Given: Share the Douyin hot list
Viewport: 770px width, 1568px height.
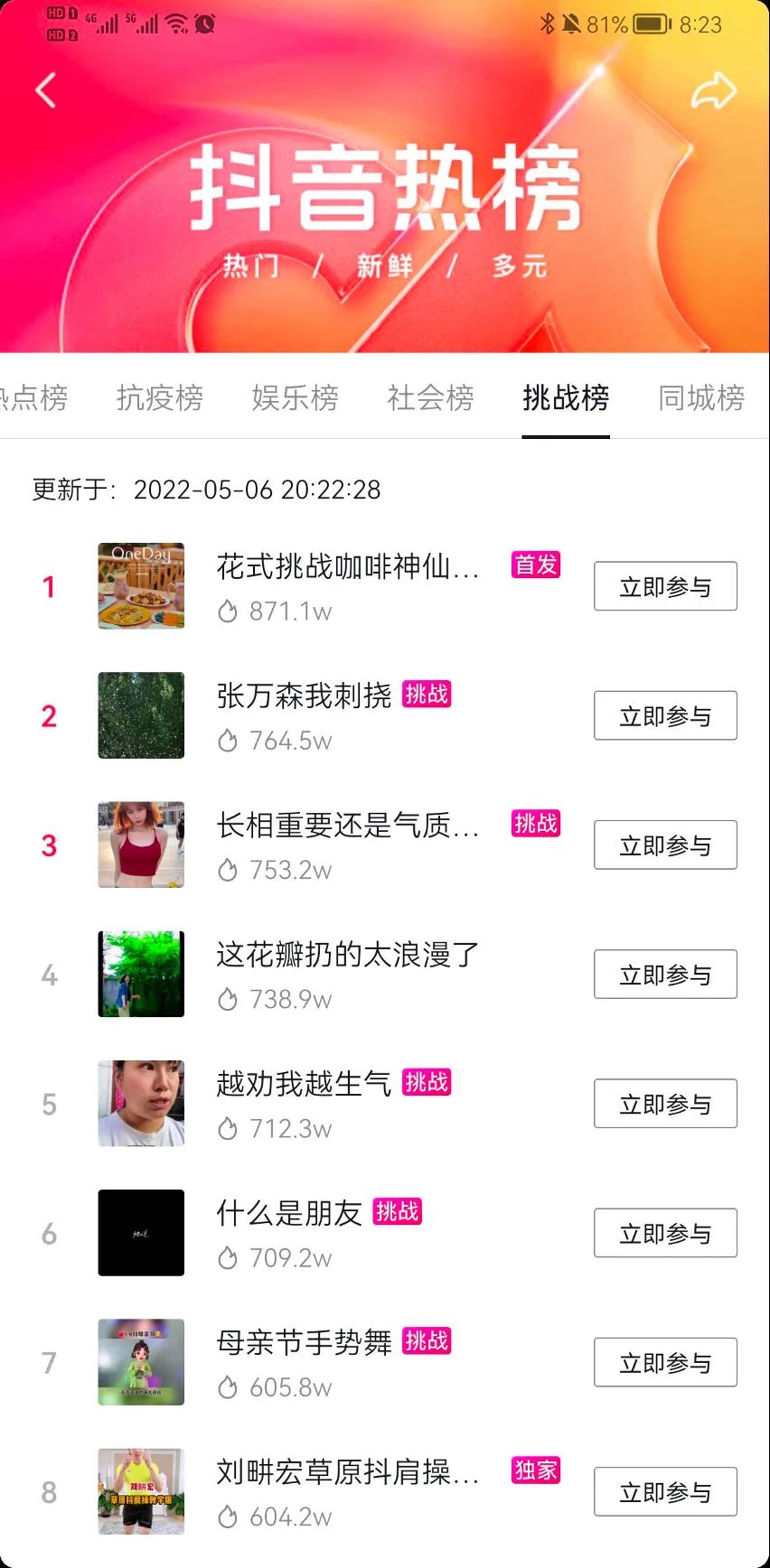Looking at the screenshot, I should 714,90.
